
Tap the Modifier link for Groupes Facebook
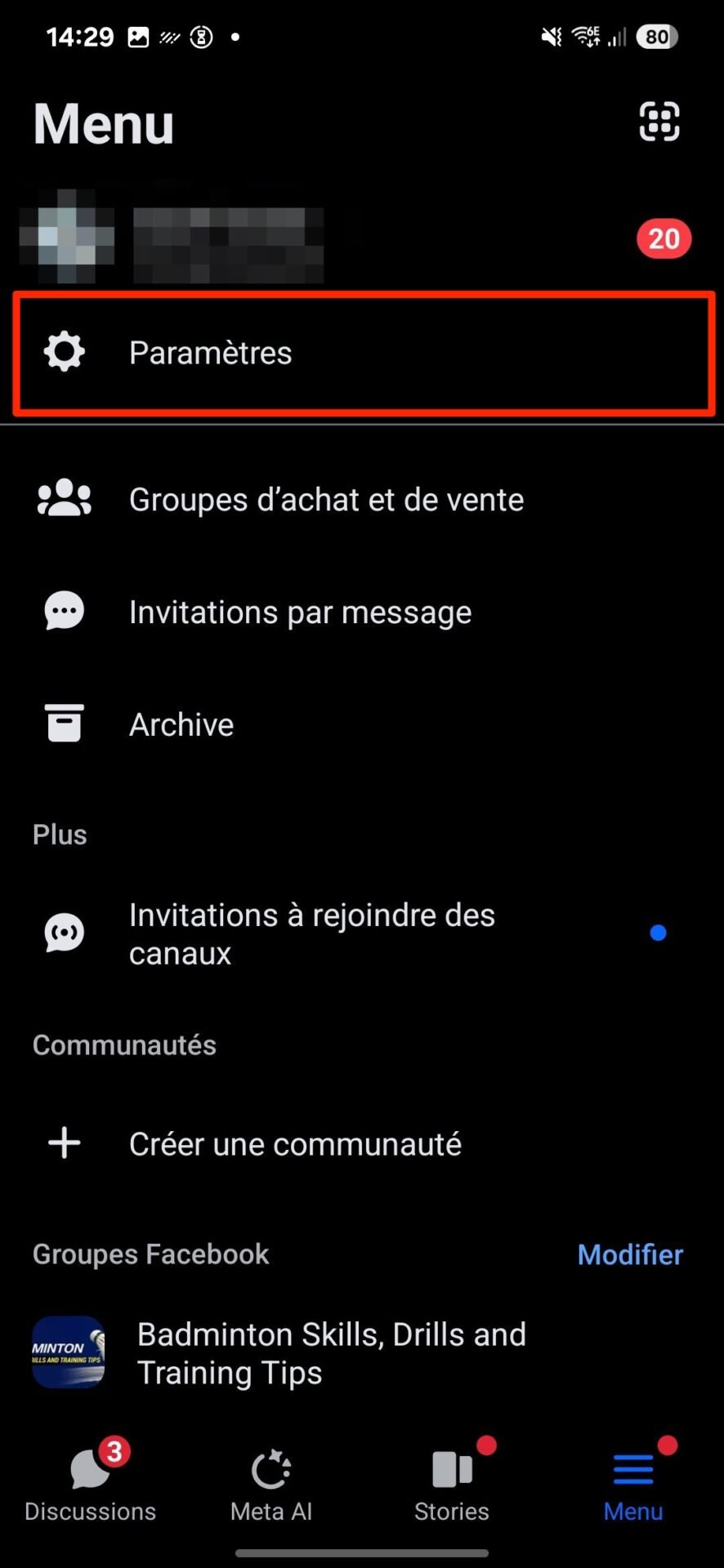click(630, 1254)
